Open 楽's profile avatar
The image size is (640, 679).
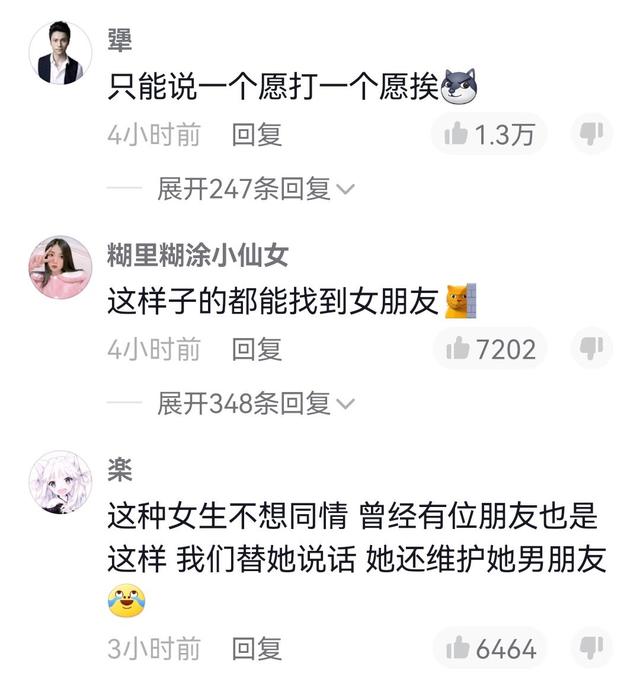(59, 482)
